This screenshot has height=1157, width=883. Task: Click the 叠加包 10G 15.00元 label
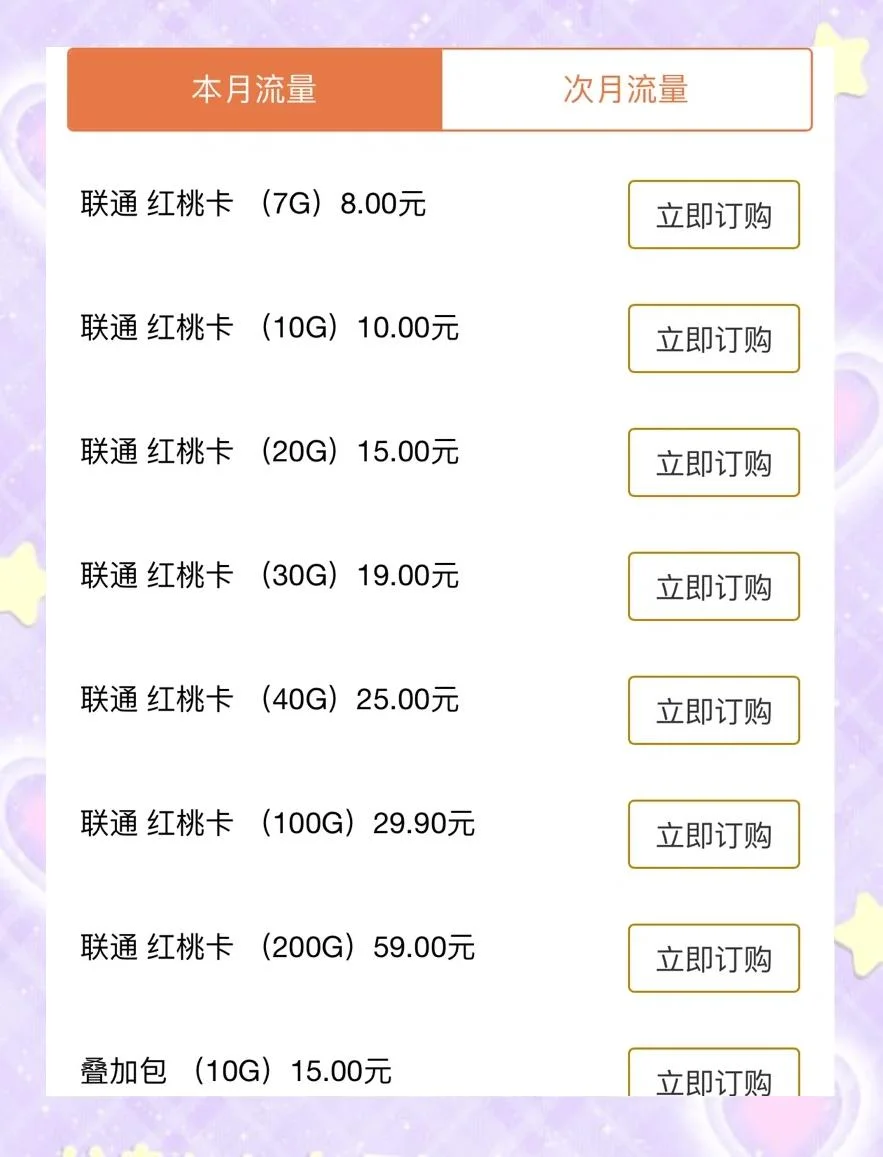pos(236,1070)
